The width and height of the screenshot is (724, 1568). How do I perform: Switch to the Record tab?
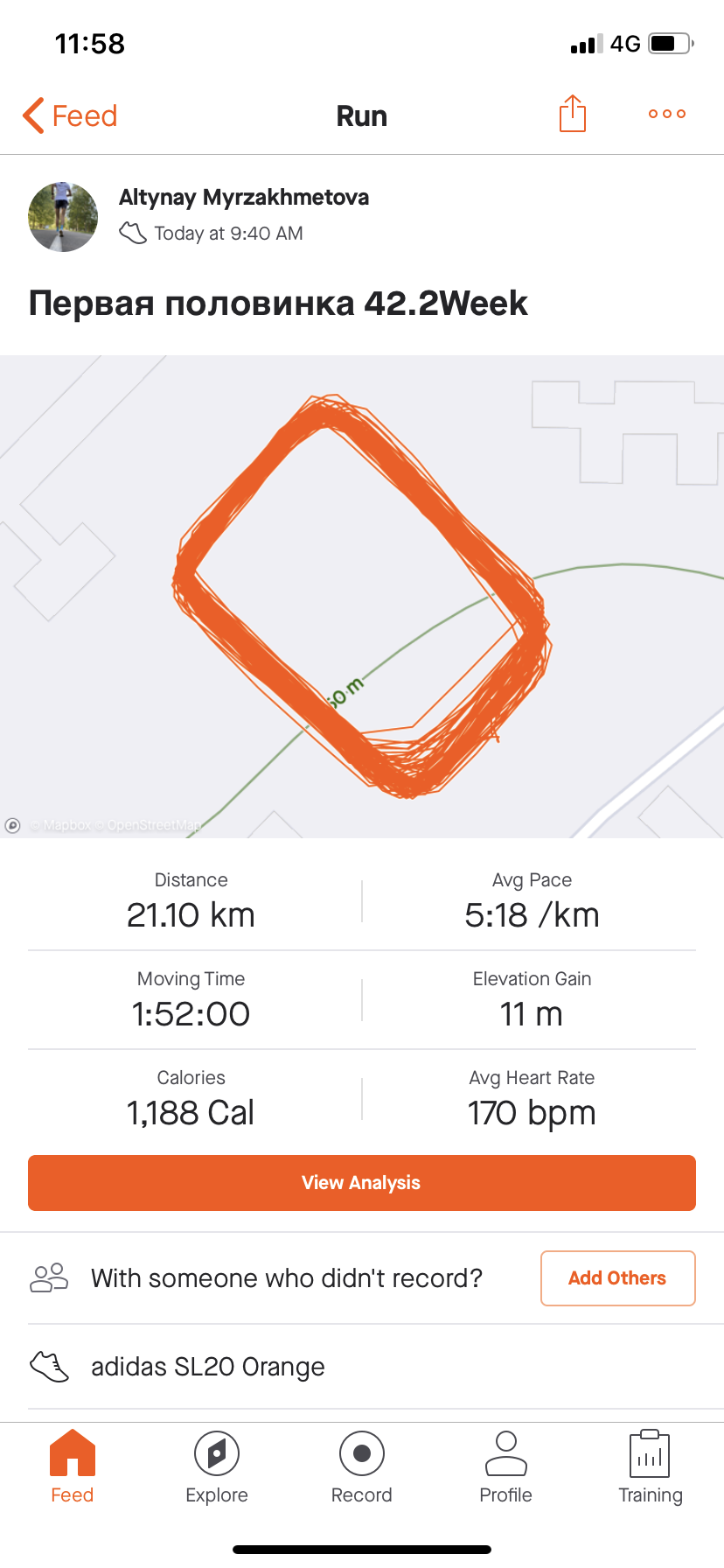pyautogui.click(x=361, y=1467)
